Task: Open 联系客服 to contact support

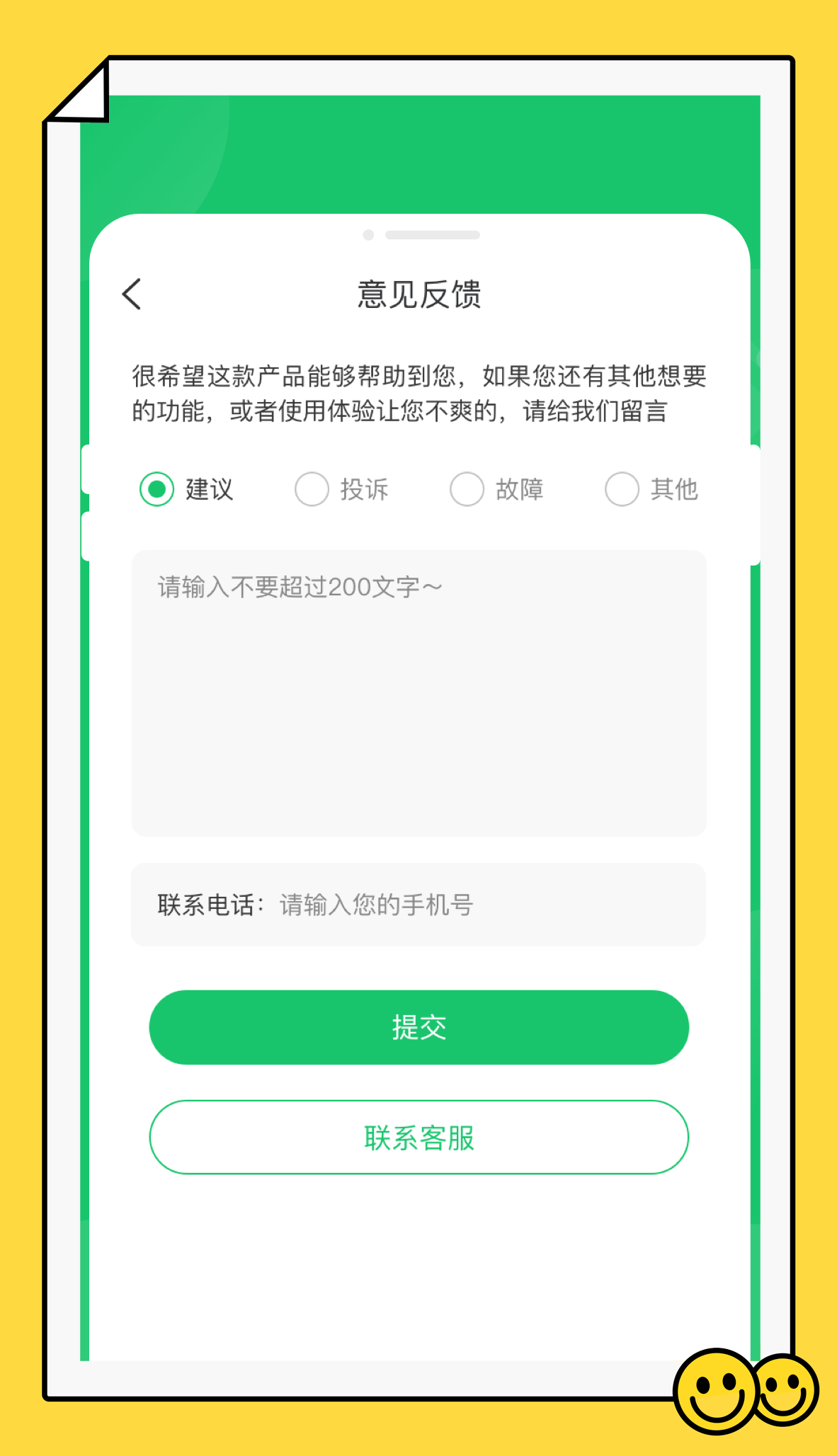Action: [x=418, y=1137]
